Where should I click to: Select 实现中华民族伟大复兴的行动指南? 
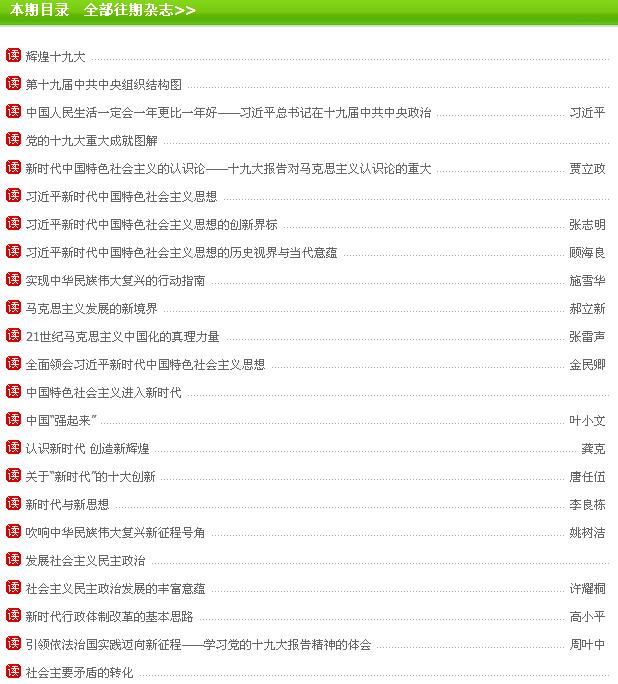pyautogui.click(x=115, y=281)
